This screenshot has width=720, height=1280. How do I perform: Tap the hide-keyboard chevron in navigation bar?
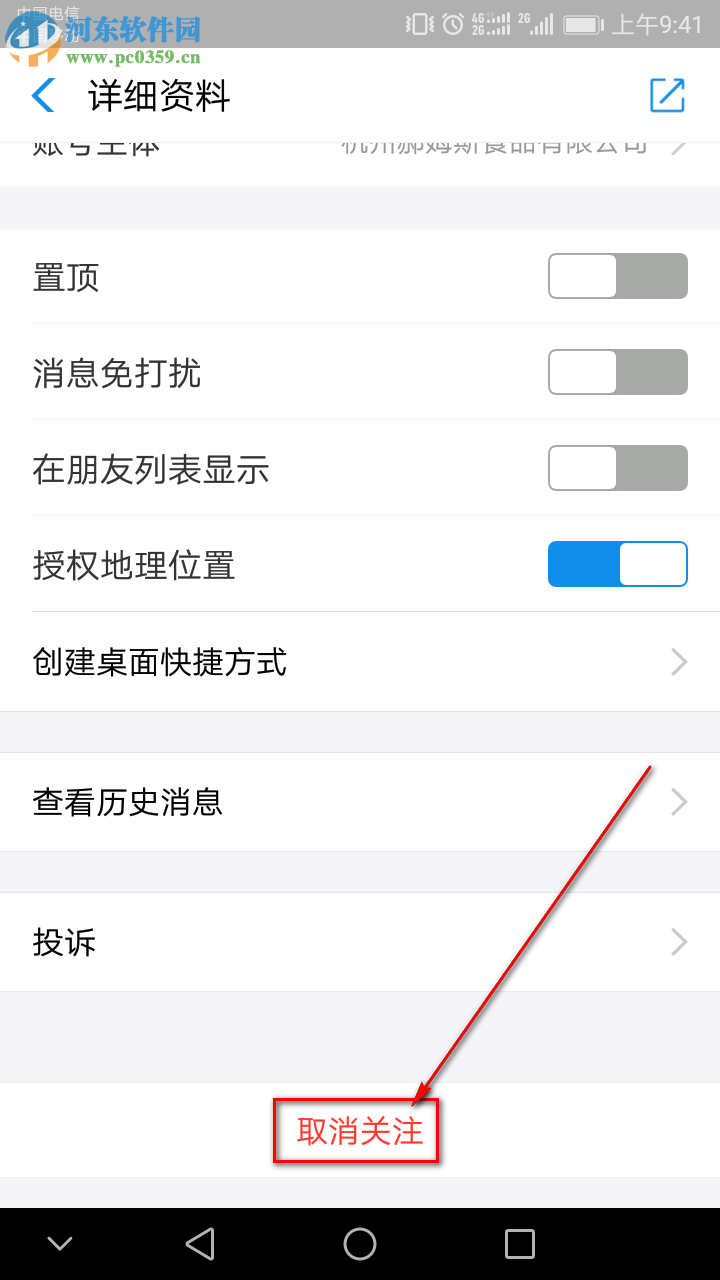click(x=60, y=1243)
